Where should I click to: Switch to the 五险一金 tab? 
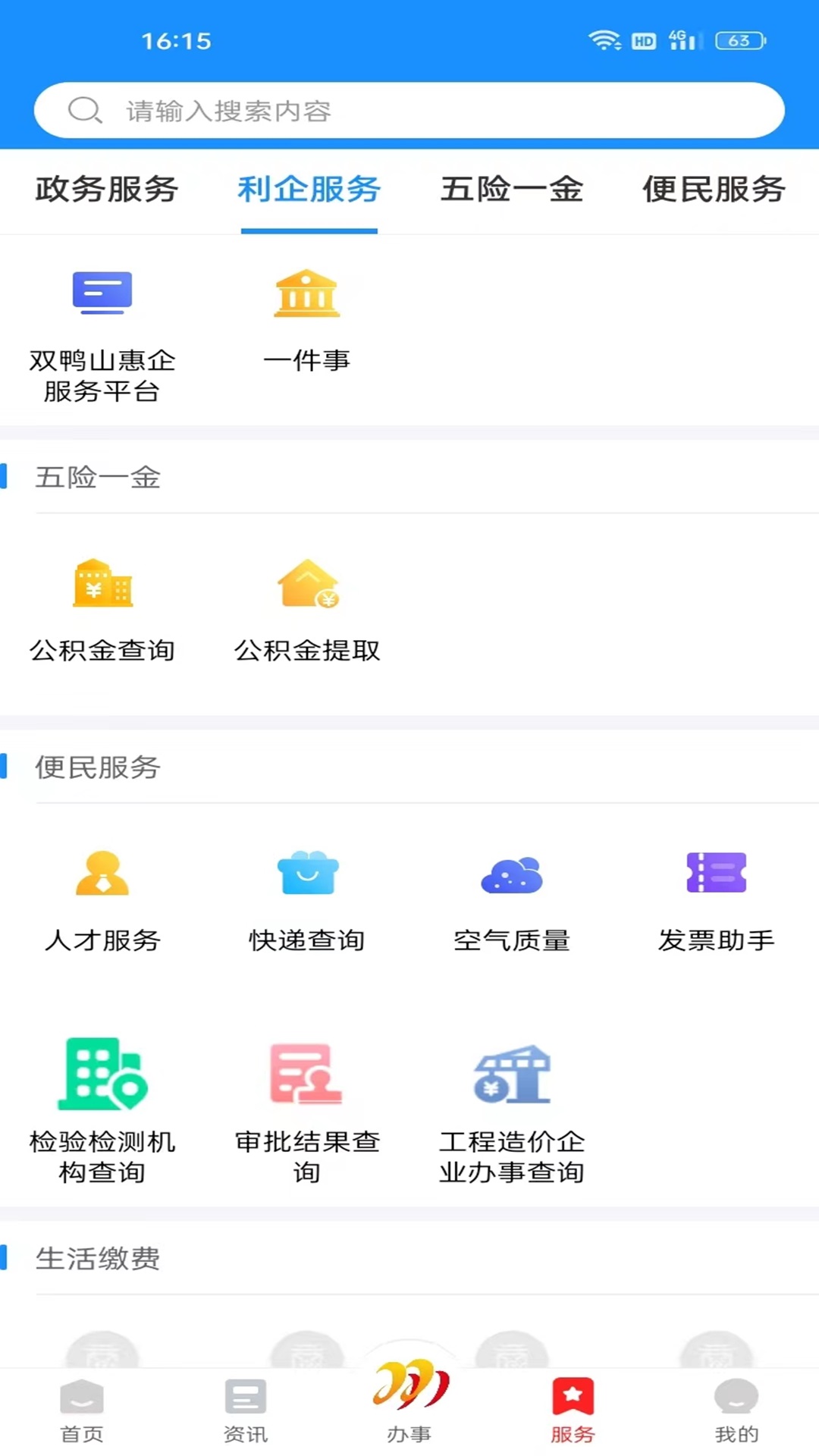click(512, 191)
